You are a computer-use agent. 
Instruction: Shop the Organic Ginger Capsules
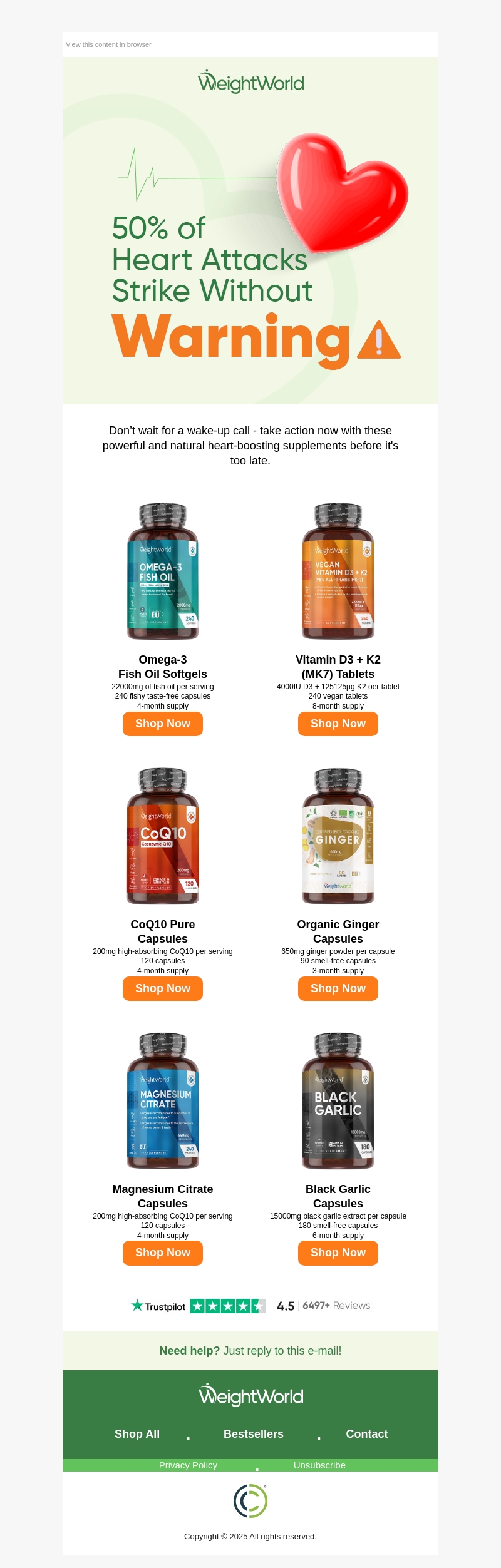click(x=338, y=988)
